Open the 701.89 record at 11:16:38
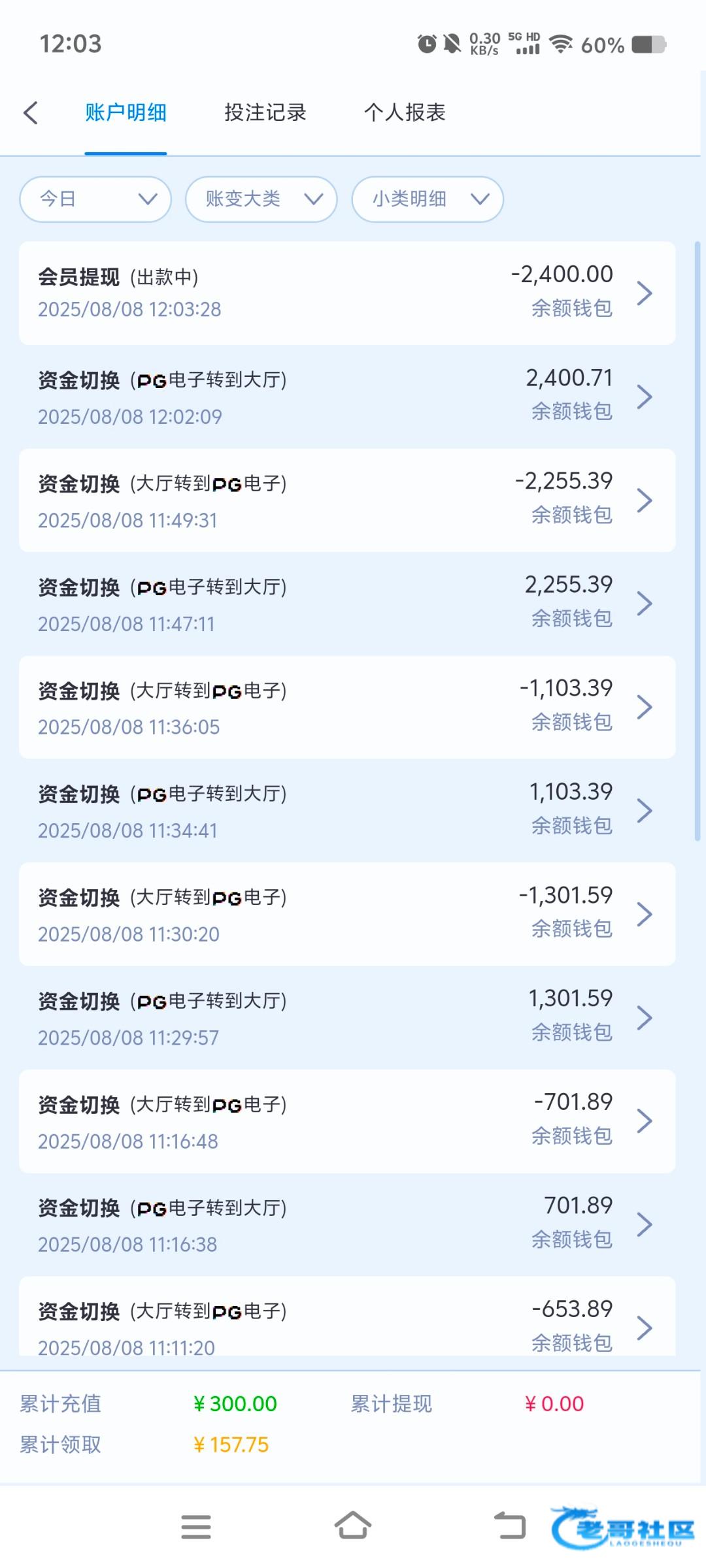This screenshot has width=706, height=1568. coord(347,1225)
